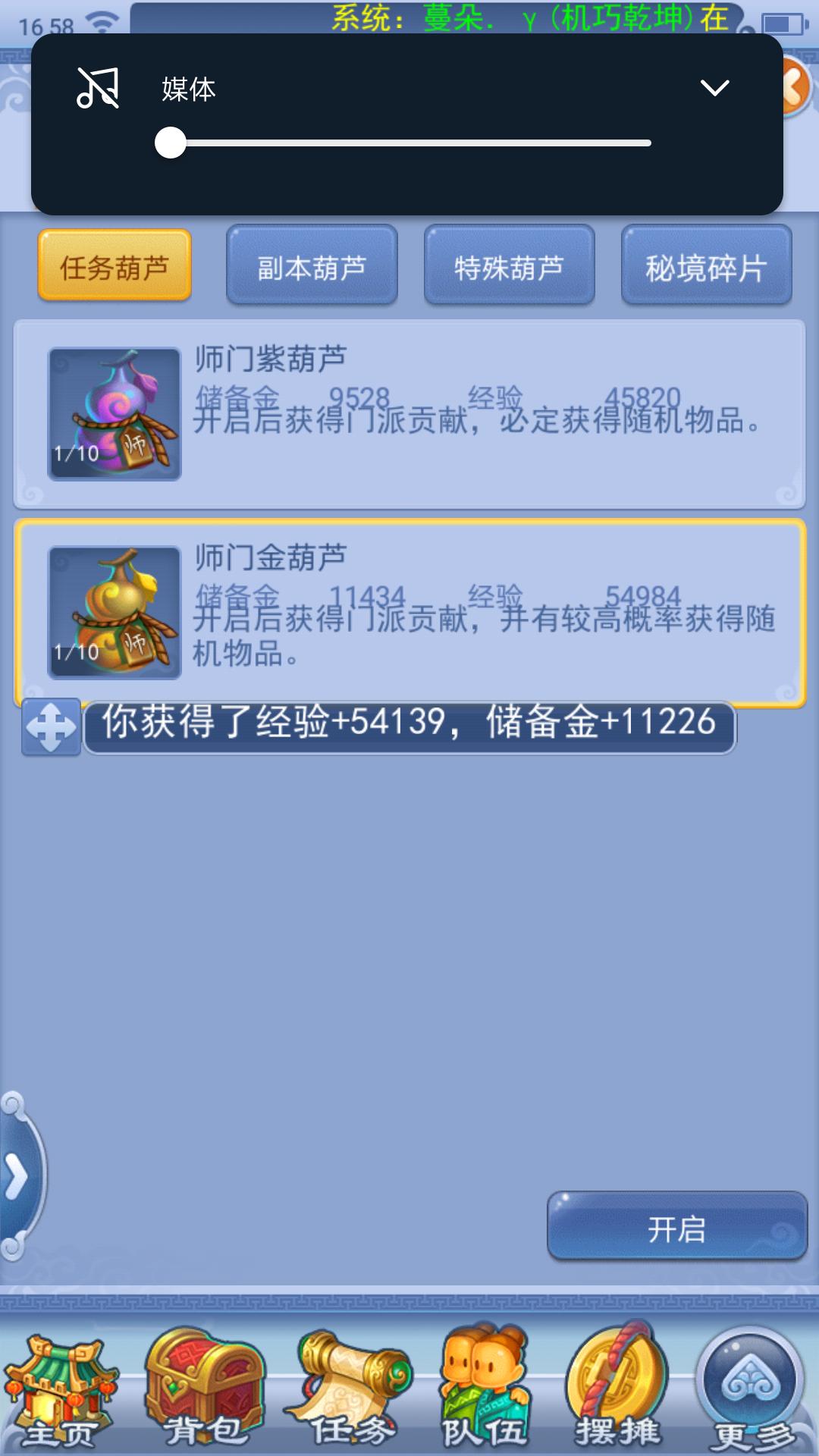
Task: Tap the muted media volume icon
Action: tap(98, 89)
